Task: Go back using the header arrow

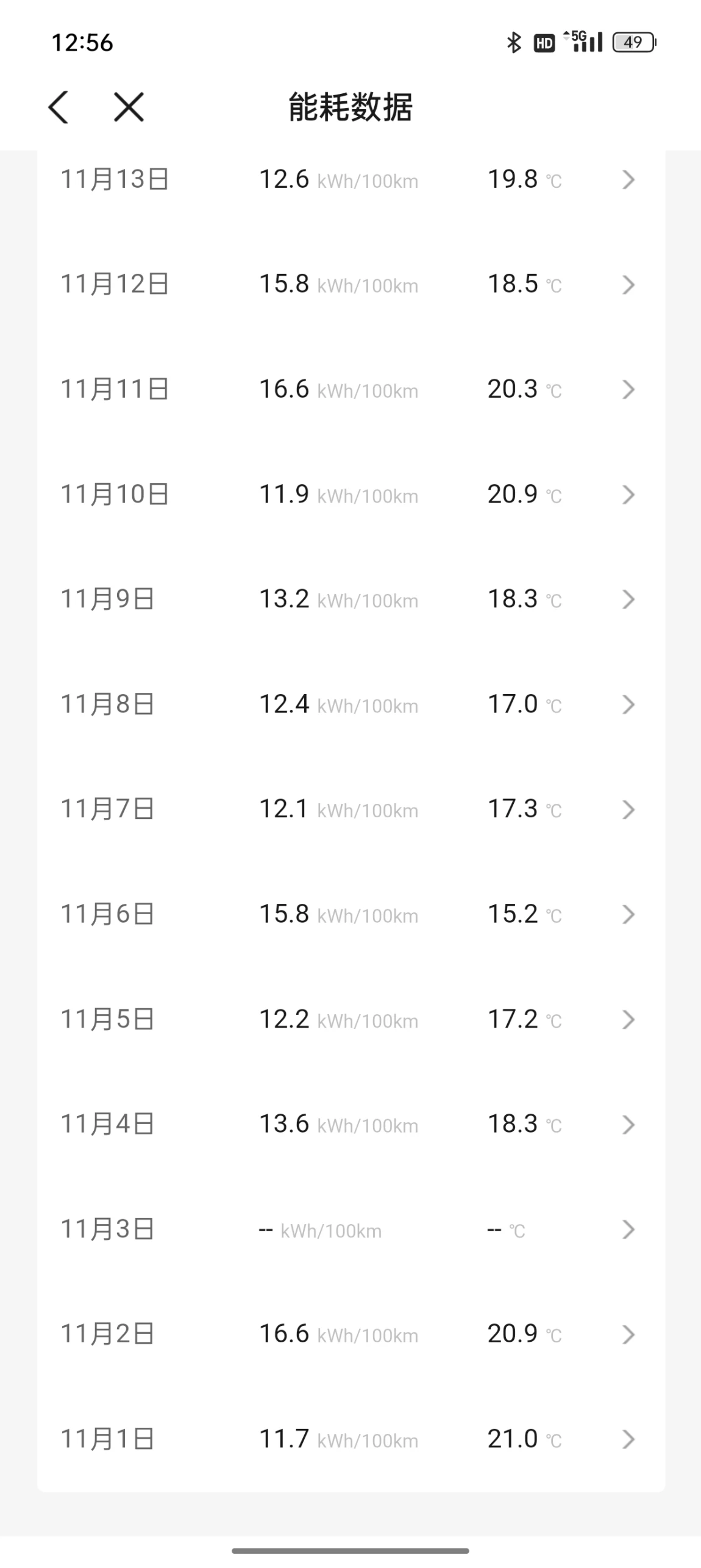Action: tap(59, 107)
